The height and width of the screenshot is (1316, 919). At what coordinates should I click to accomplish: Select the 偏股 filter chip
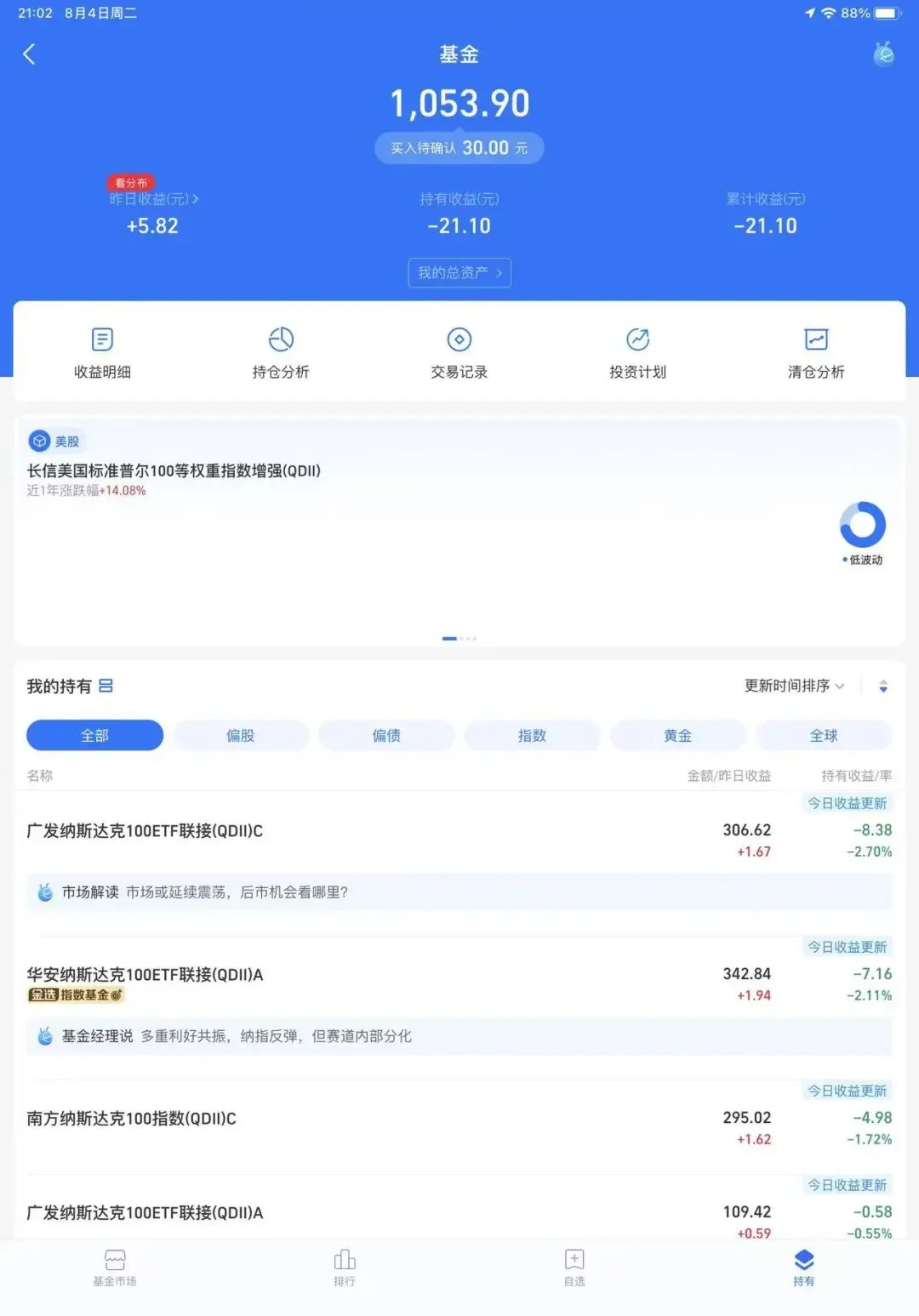coord(241,735)
